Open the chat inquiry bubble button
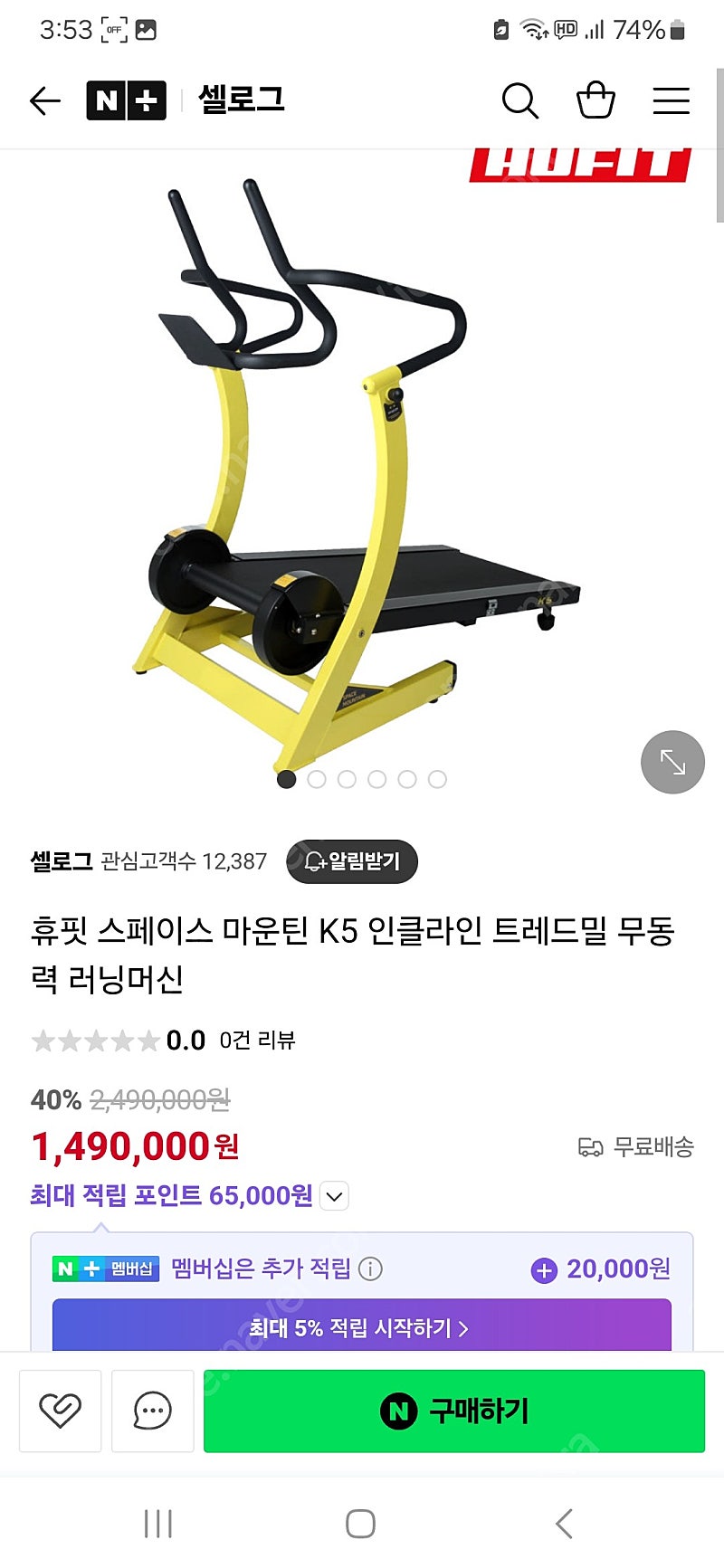This screenshot has width=724, height=1568. coord(152,1411)
